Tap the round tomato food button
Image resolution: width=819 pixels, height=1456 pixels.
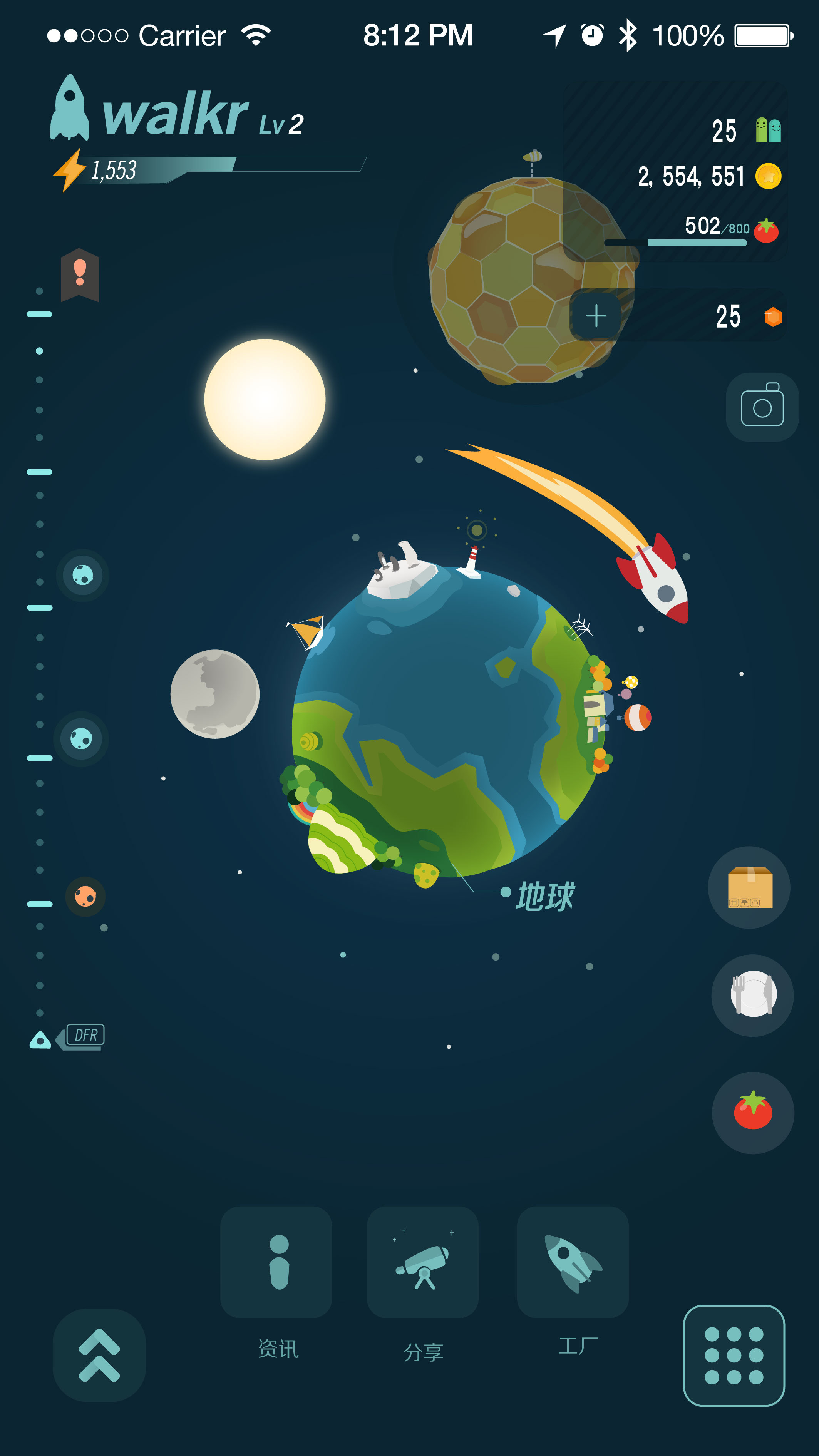tap(752, 1112)
